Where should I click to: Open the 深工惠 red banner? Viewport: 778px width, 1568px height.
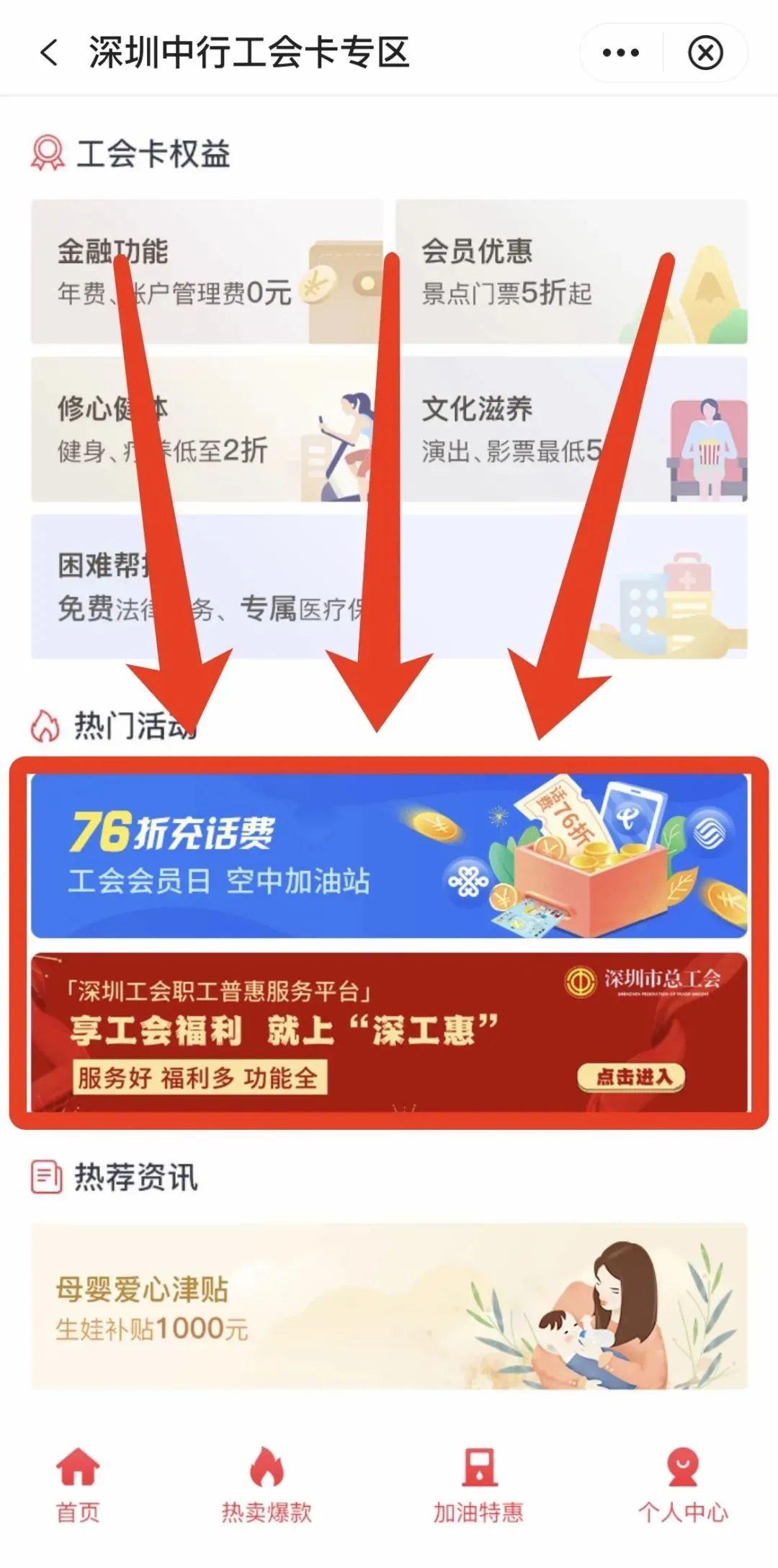click(389, 1032)
